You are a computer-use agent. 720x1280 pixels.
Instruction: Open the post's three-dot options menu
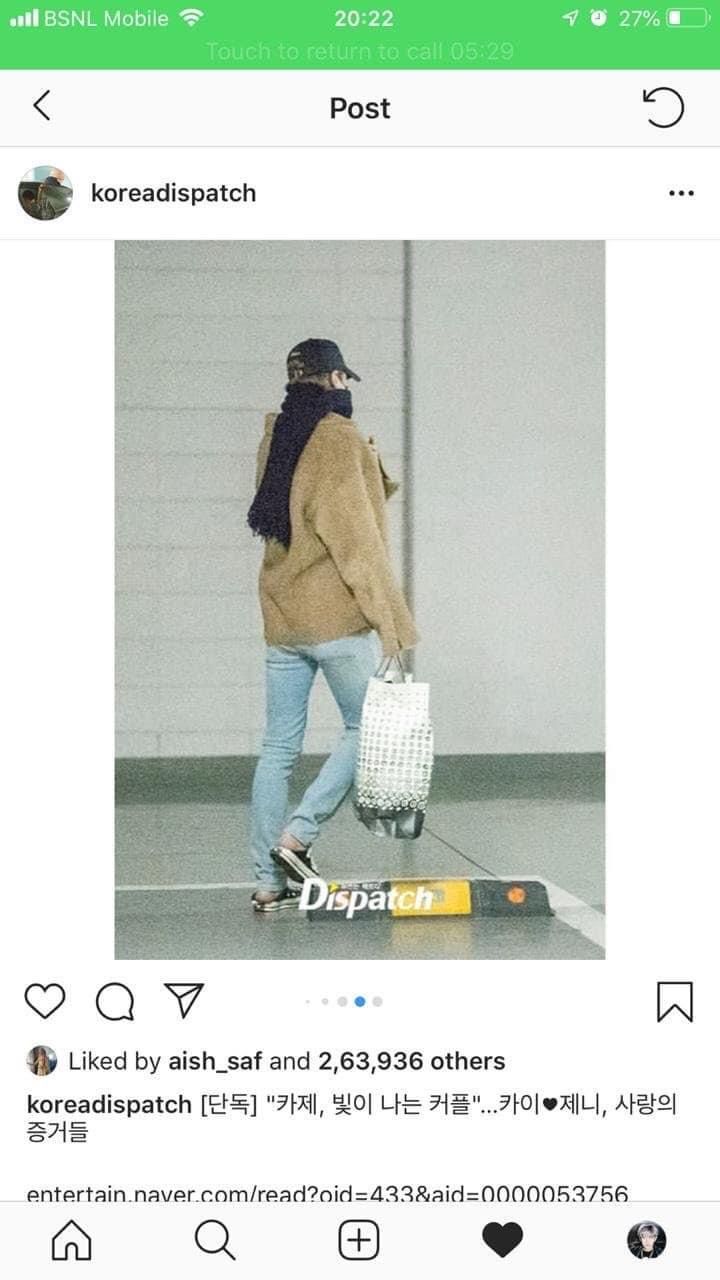681,193
